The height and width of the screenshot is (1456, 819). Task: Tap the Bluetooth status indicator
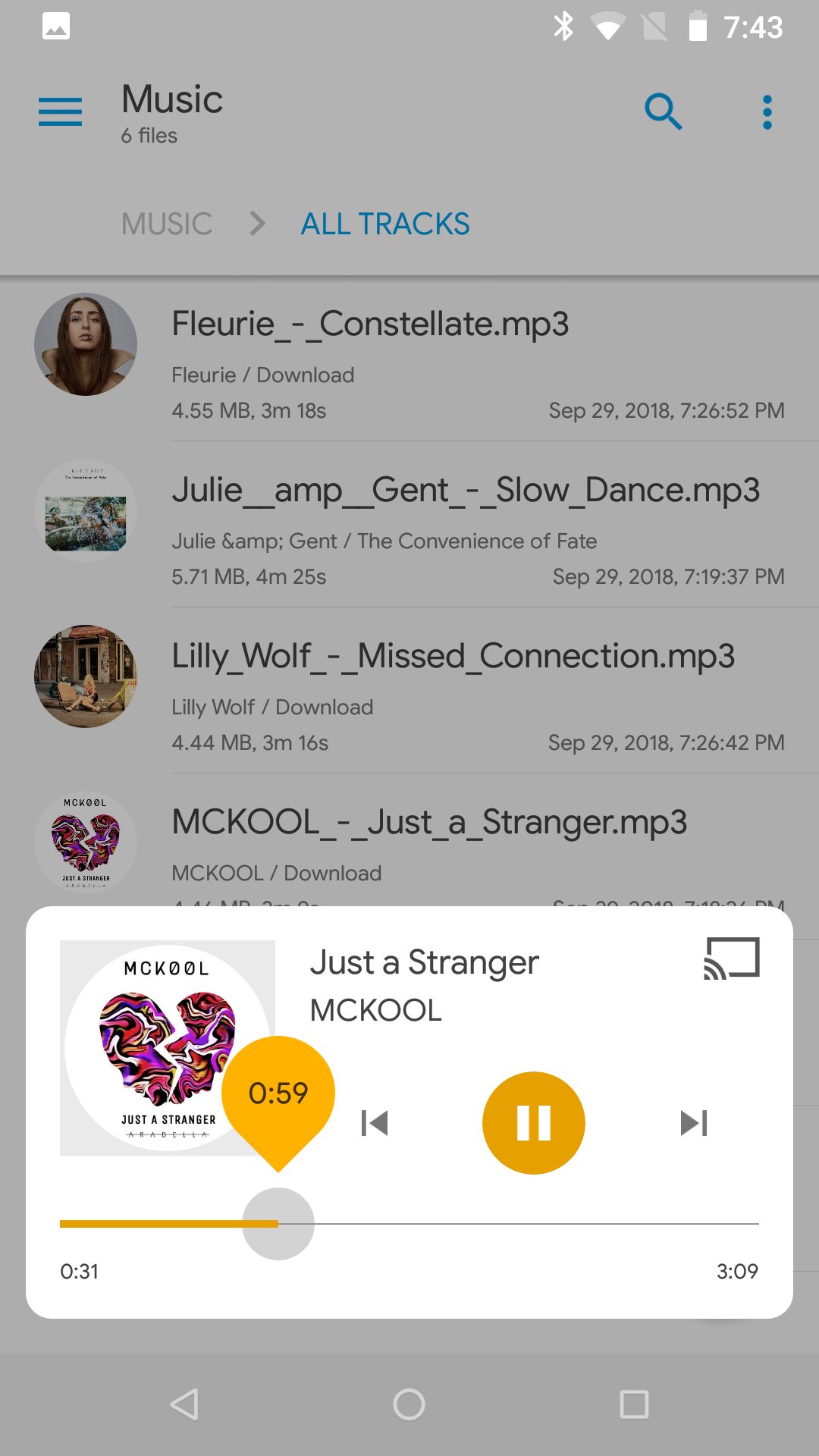562,25
